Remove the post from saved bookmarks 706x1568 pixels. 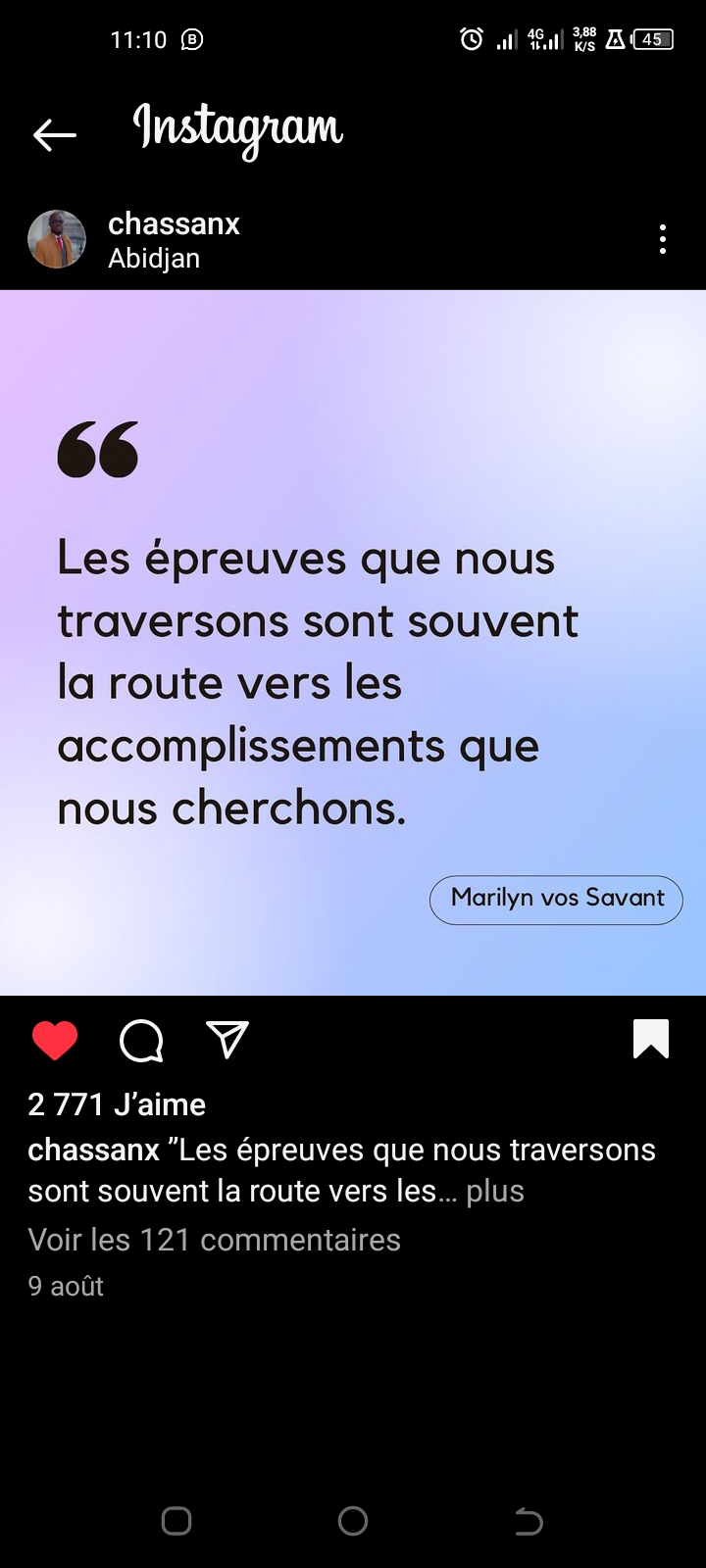pyautogui.click(x=651, y=1039)
